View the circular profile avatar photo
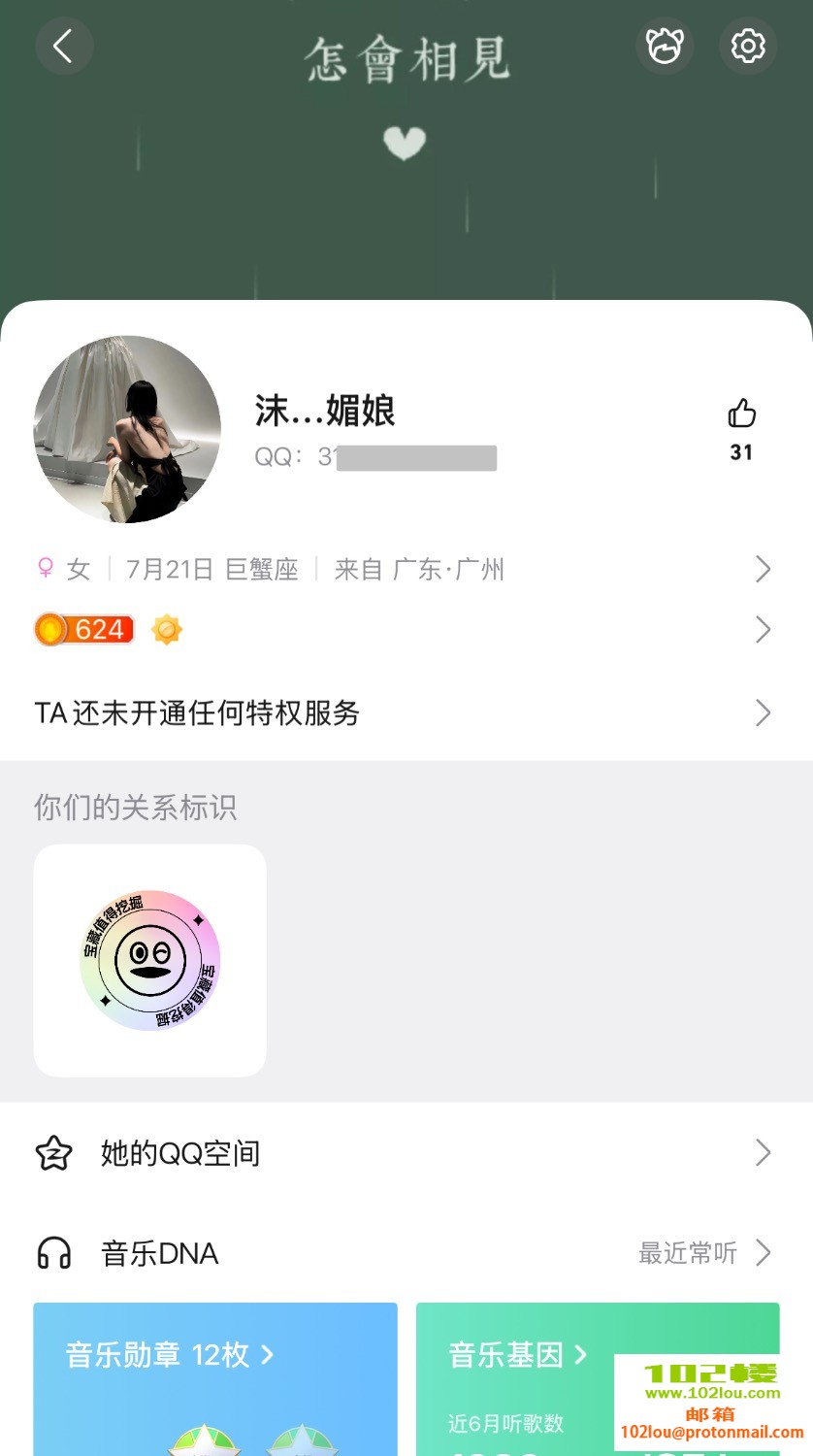 [127, 429]
